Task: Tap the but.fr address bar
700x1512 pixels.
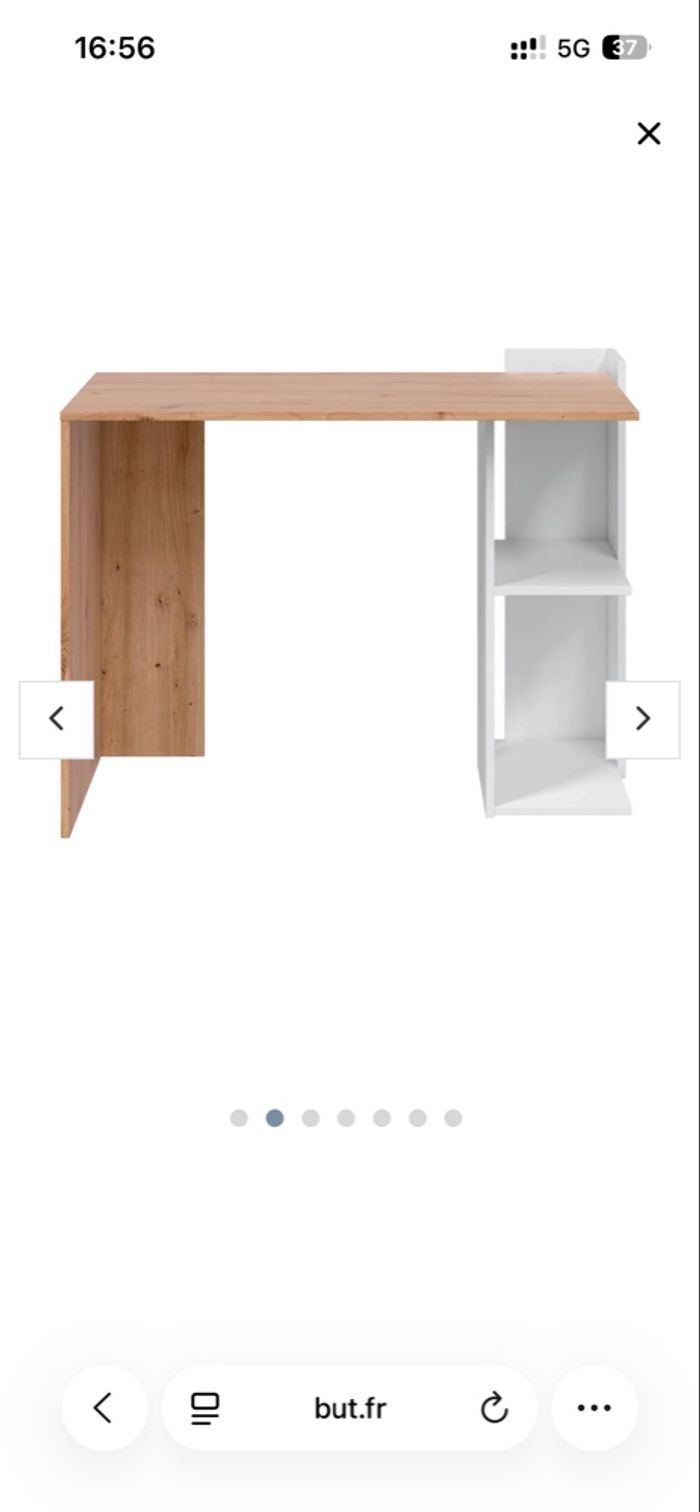Action: 349,1408
